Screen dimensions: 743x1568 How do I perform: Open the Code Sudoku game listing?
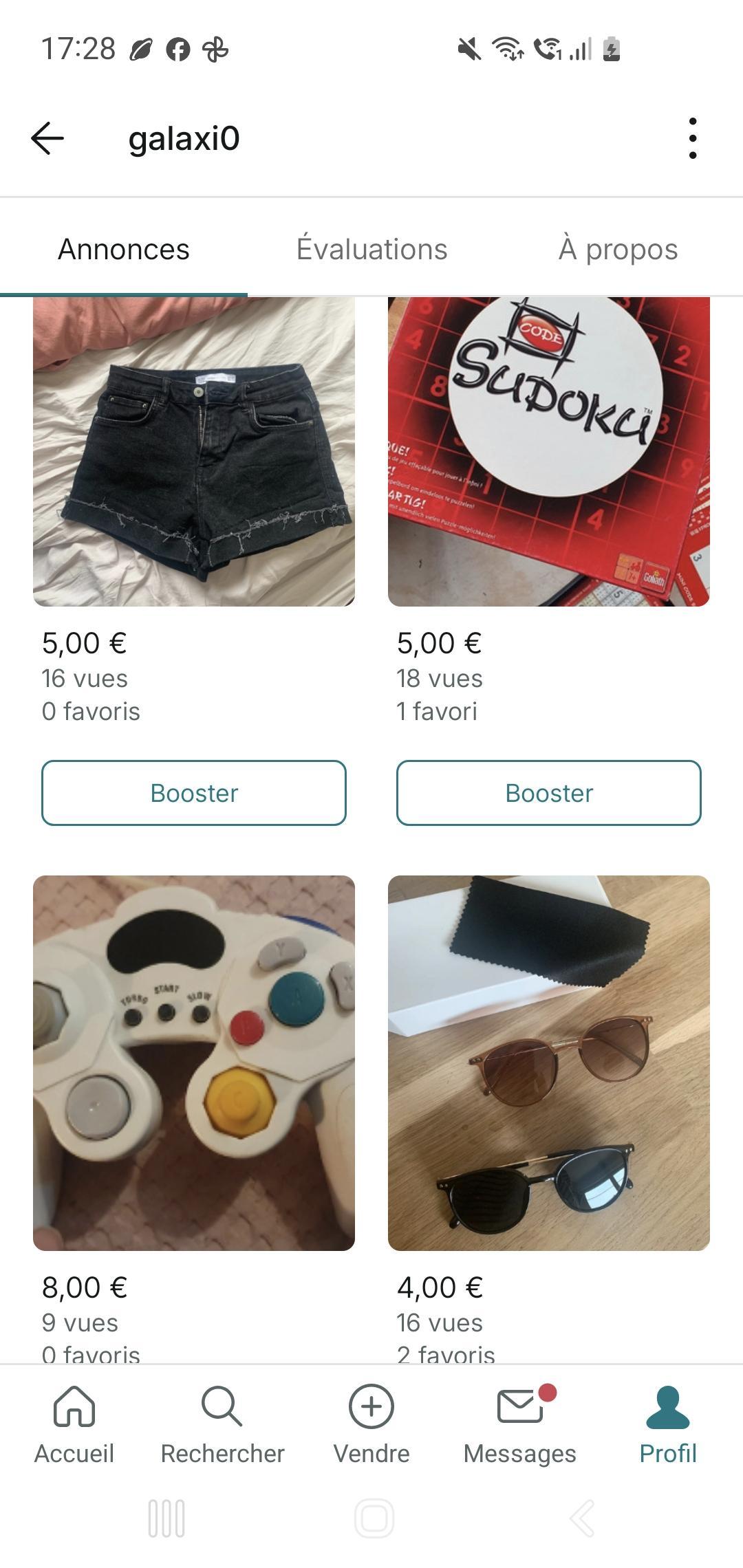548,452
